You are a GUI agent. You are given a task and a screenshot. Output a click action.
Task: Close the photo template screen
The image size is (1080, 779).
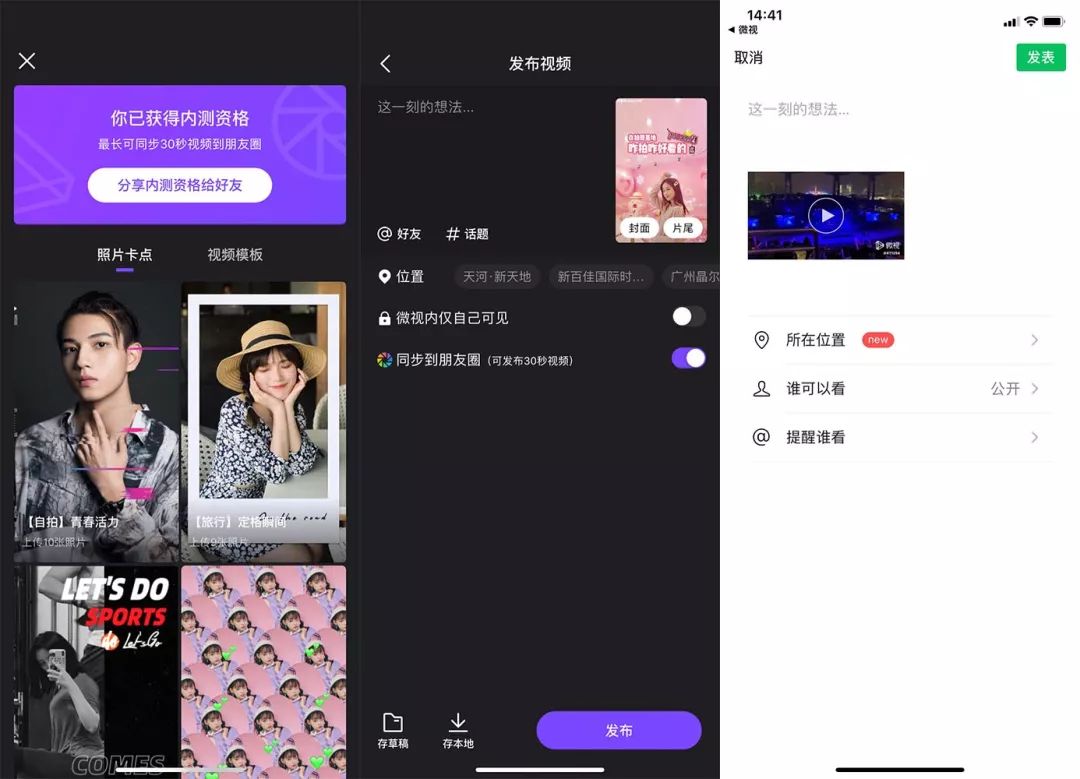click(x=27, y=61)
